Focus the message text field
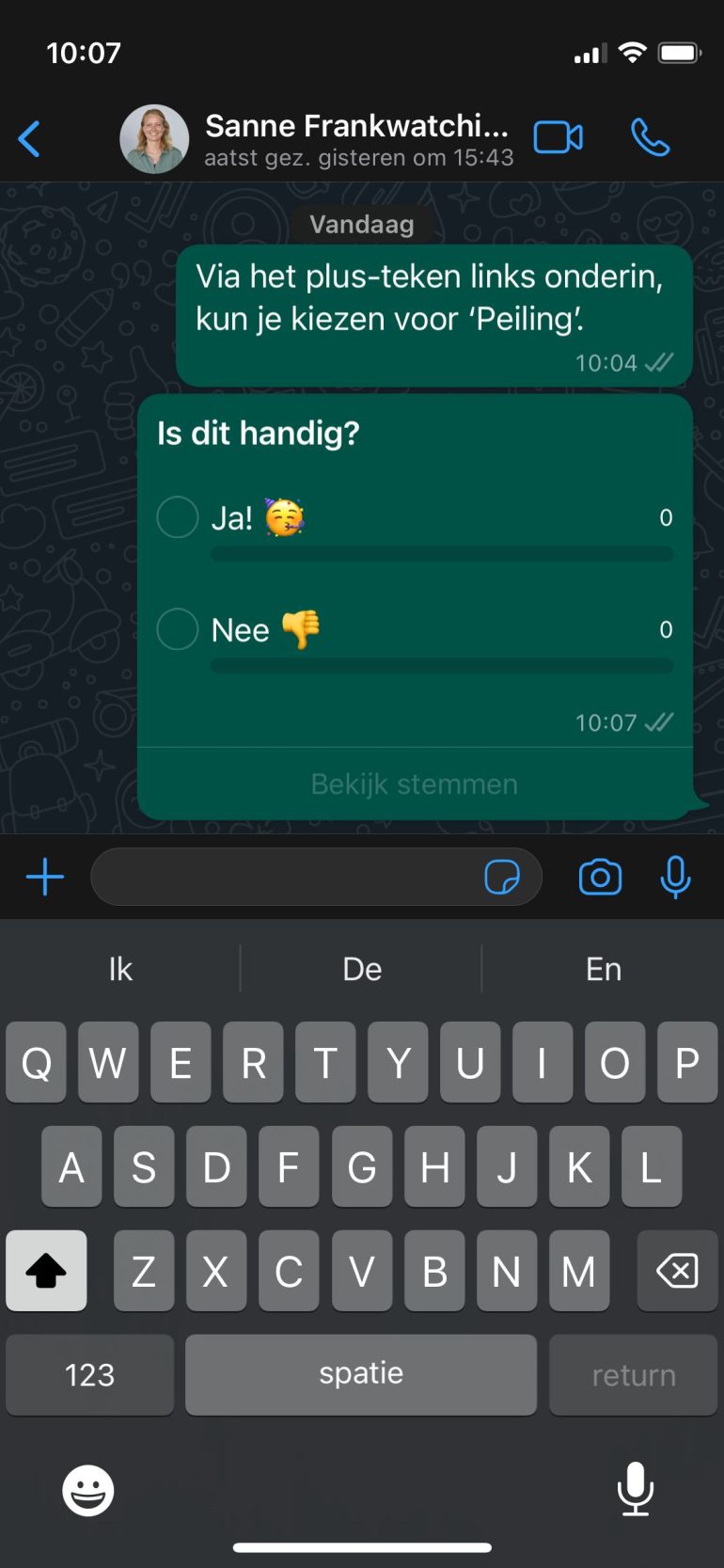The image size is (724, 1568). coord(282,877)
